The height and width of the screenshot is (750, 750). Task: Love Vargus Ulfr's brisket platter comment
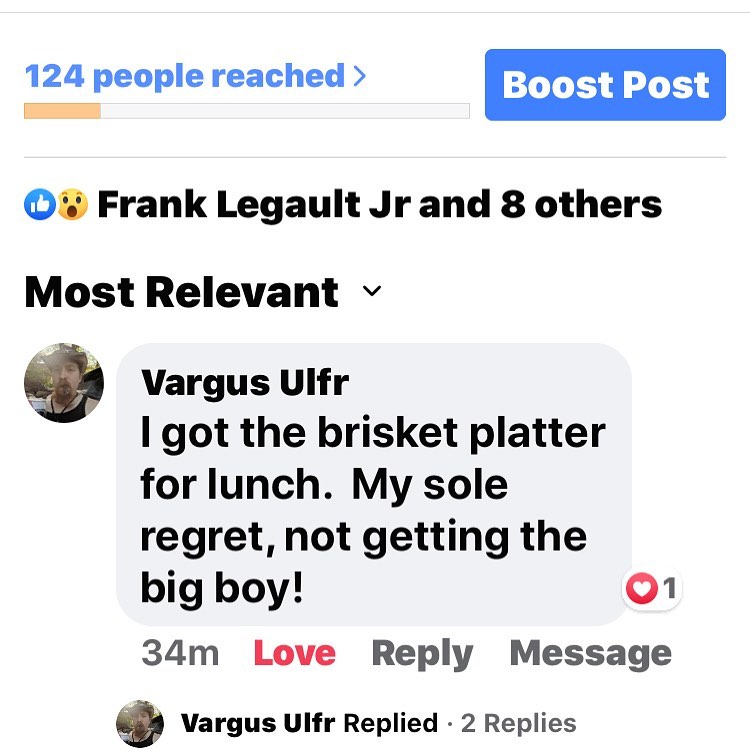tap(294, 653)
